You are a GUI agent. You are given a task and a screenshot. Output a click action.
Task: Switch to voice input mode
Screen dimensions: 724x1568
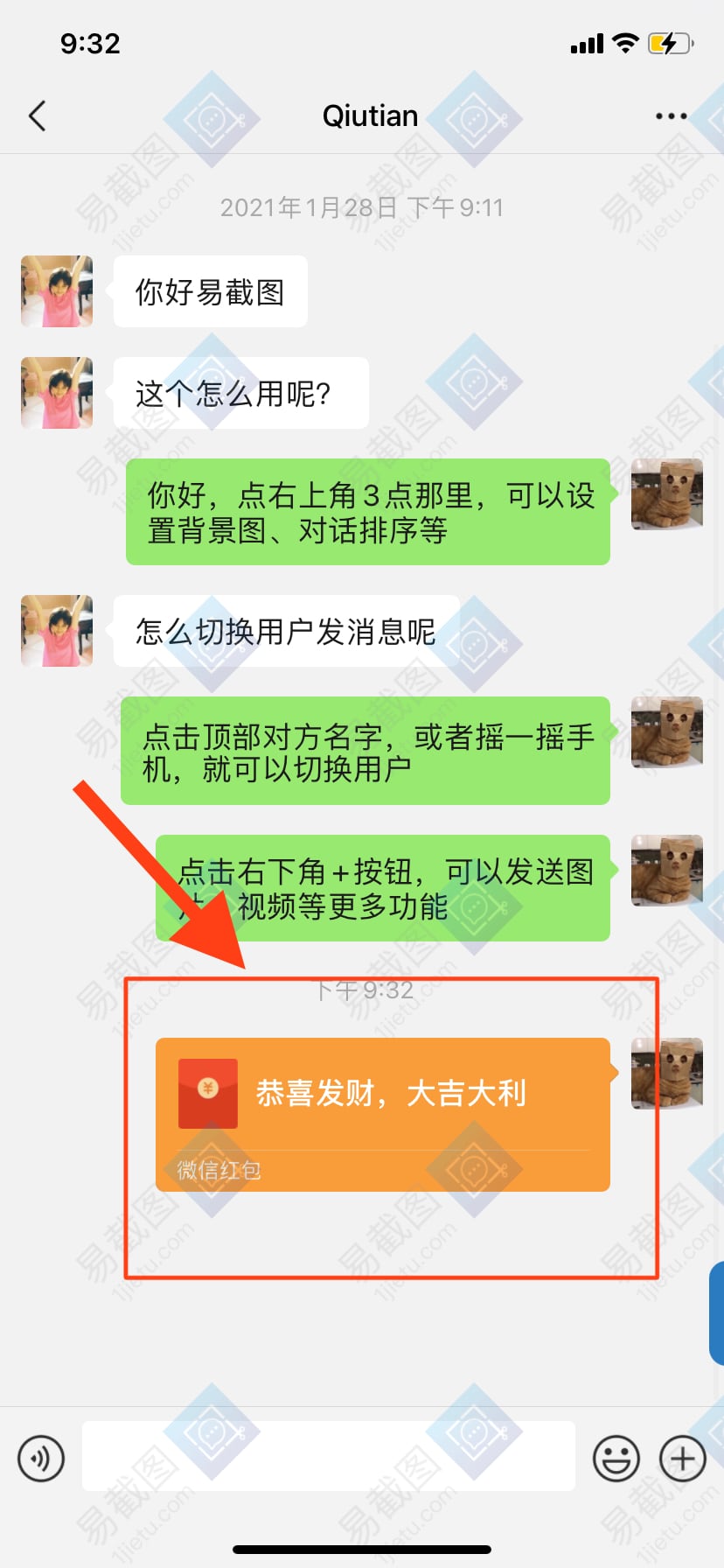click(x=41, y=1459)
